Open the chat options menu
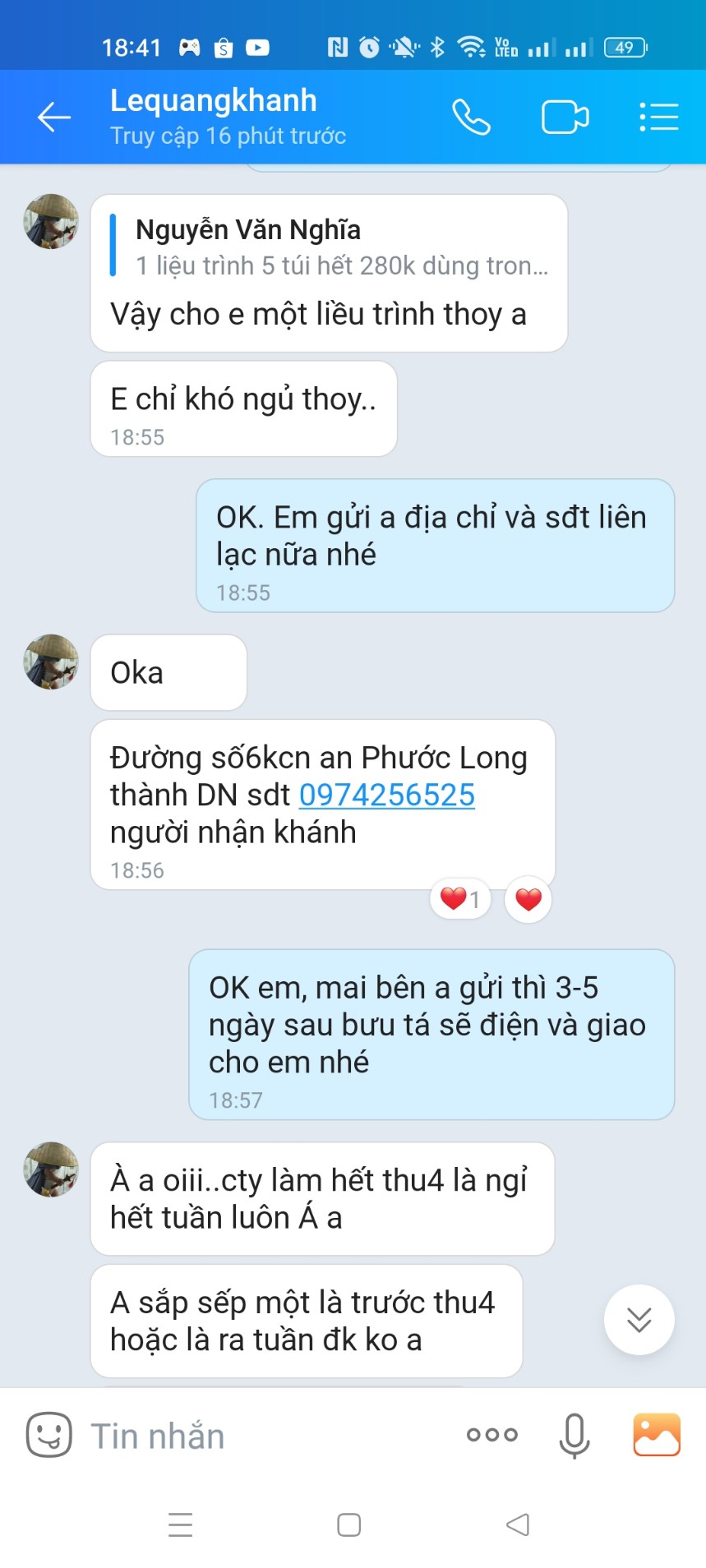This screenshot has height=1568, width=706. click(658, 118)
